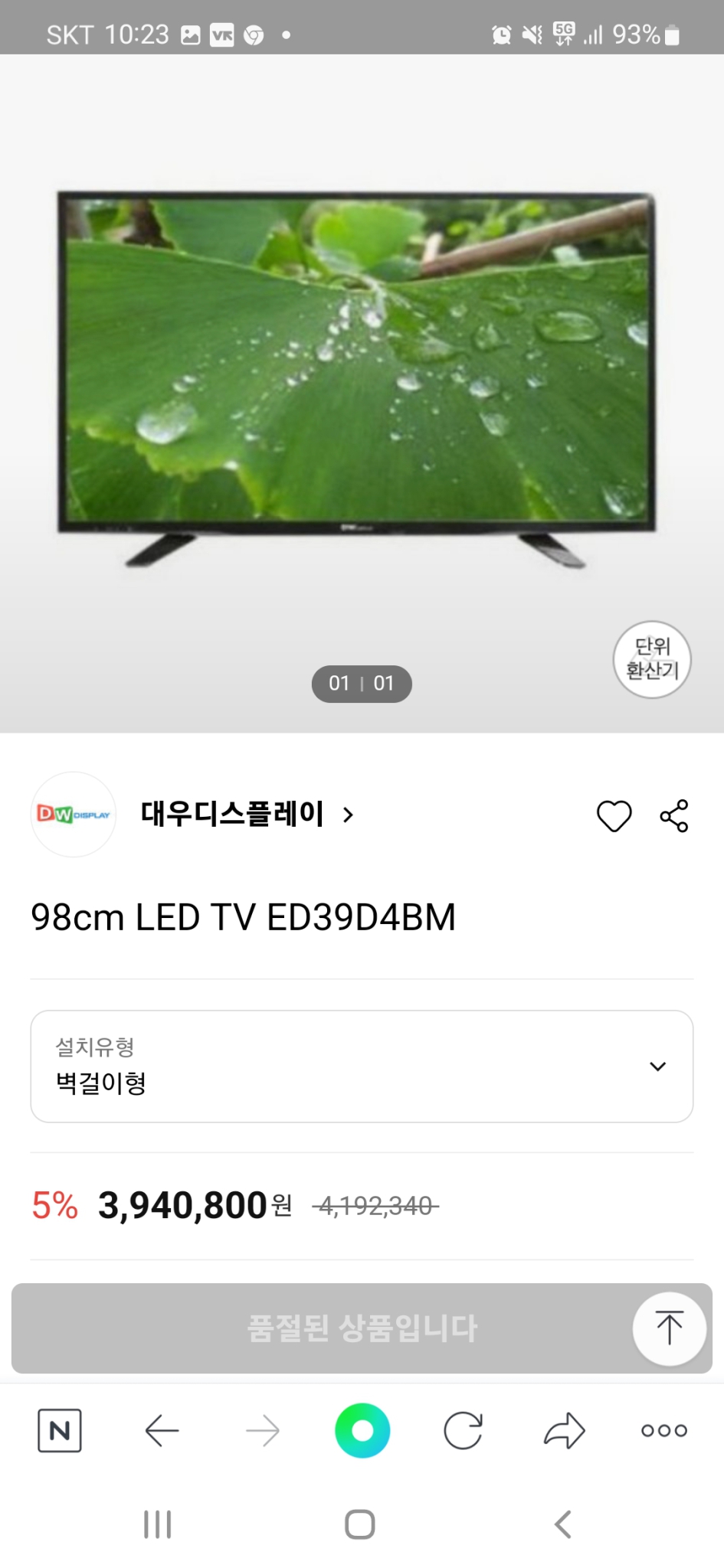Viewport: 724px width, 1568px height.
Task: Go forward using the browser forward arrow
Action: coord(261,1430)
